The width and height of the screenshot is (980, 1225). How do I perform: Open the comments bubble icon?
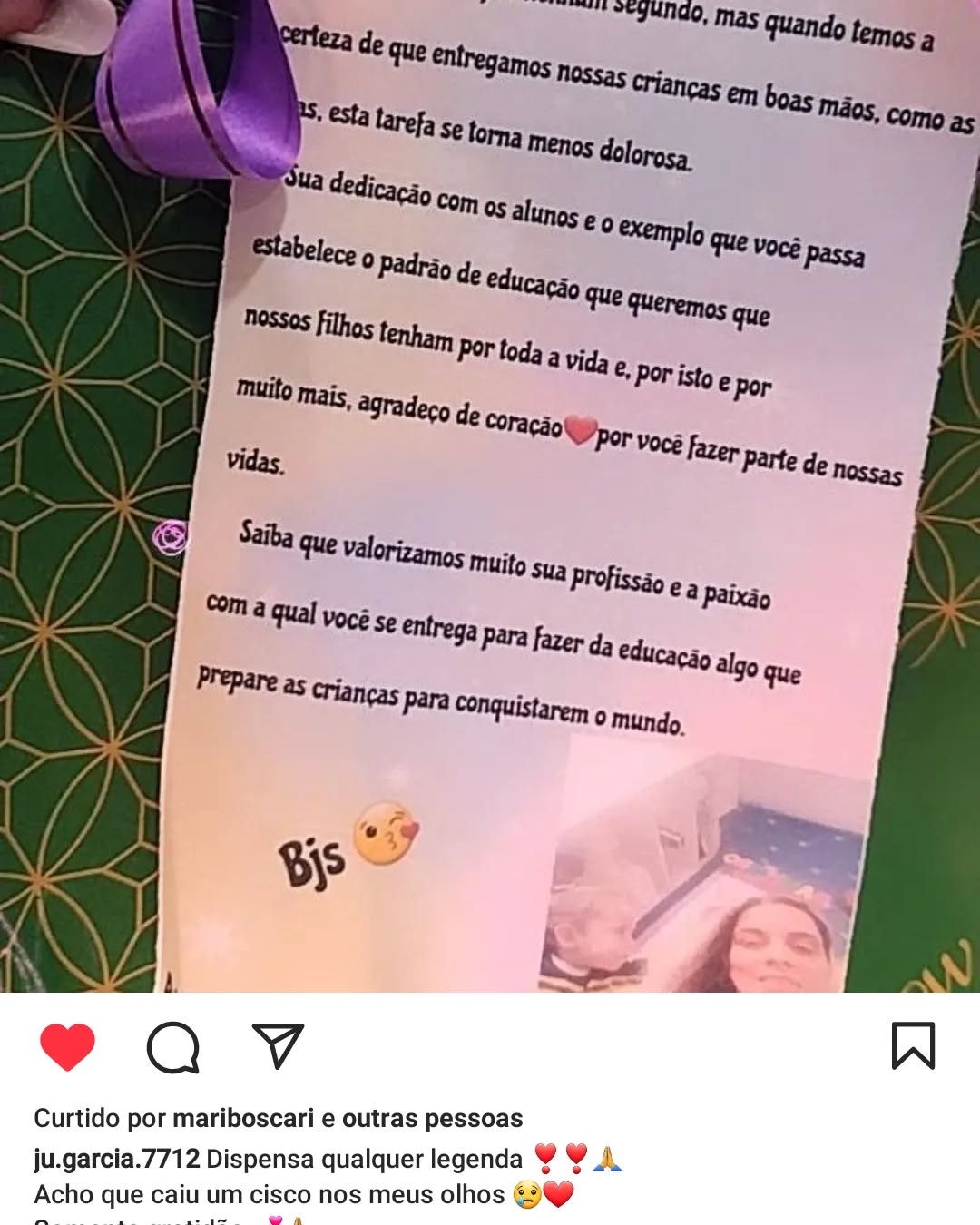[172, 1048]
